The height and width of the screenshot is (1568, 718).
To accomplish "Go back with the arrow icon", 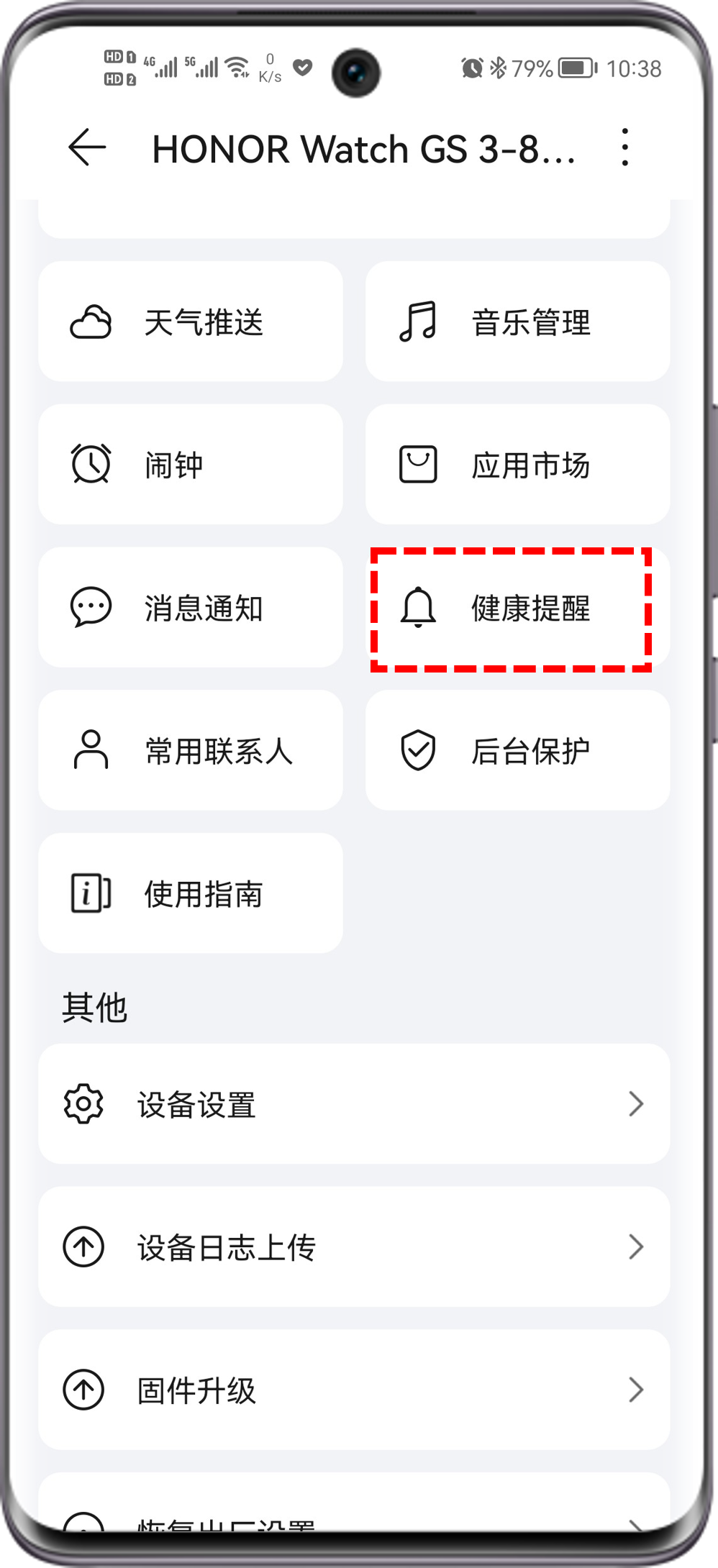I will (88, 147).
